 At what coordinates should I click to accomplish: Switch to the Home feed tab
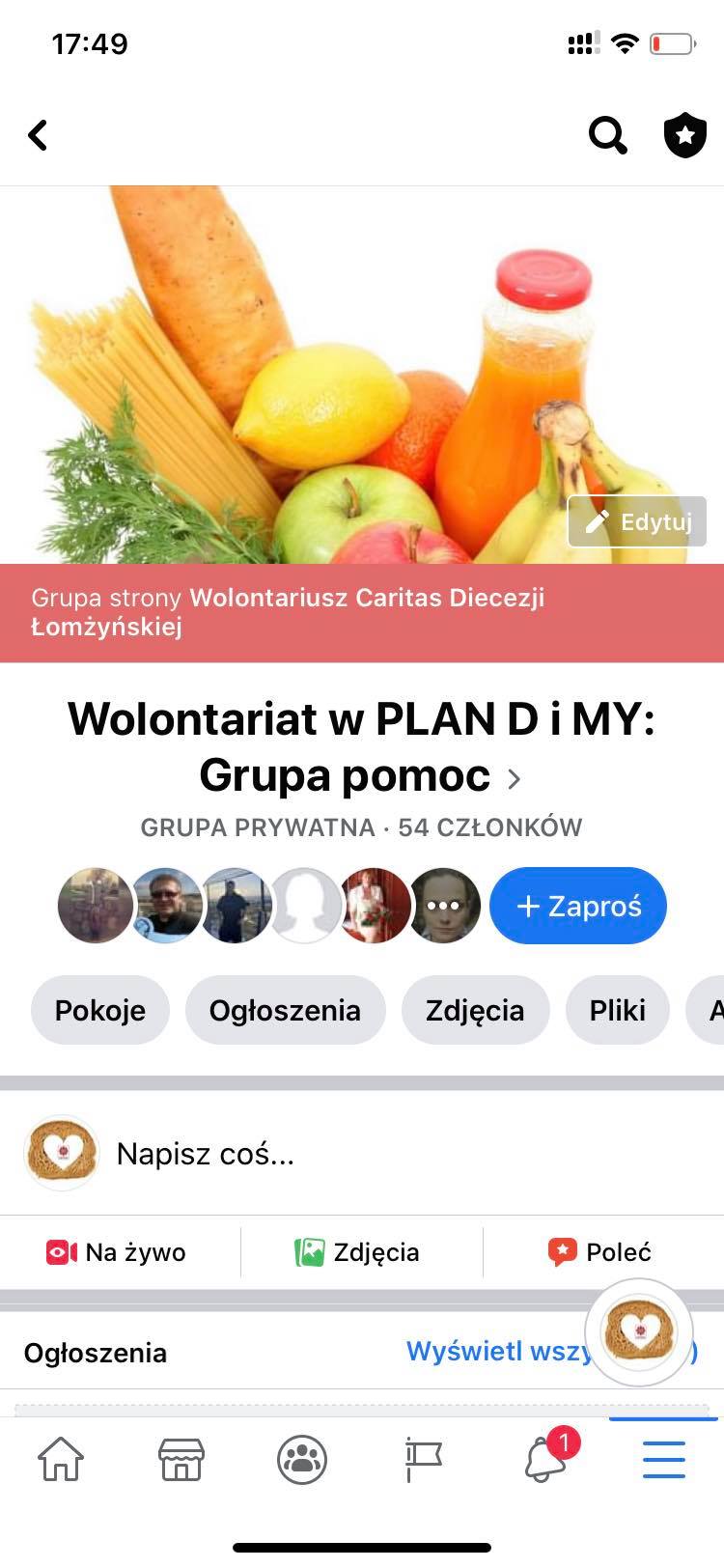coord(60,1459)
